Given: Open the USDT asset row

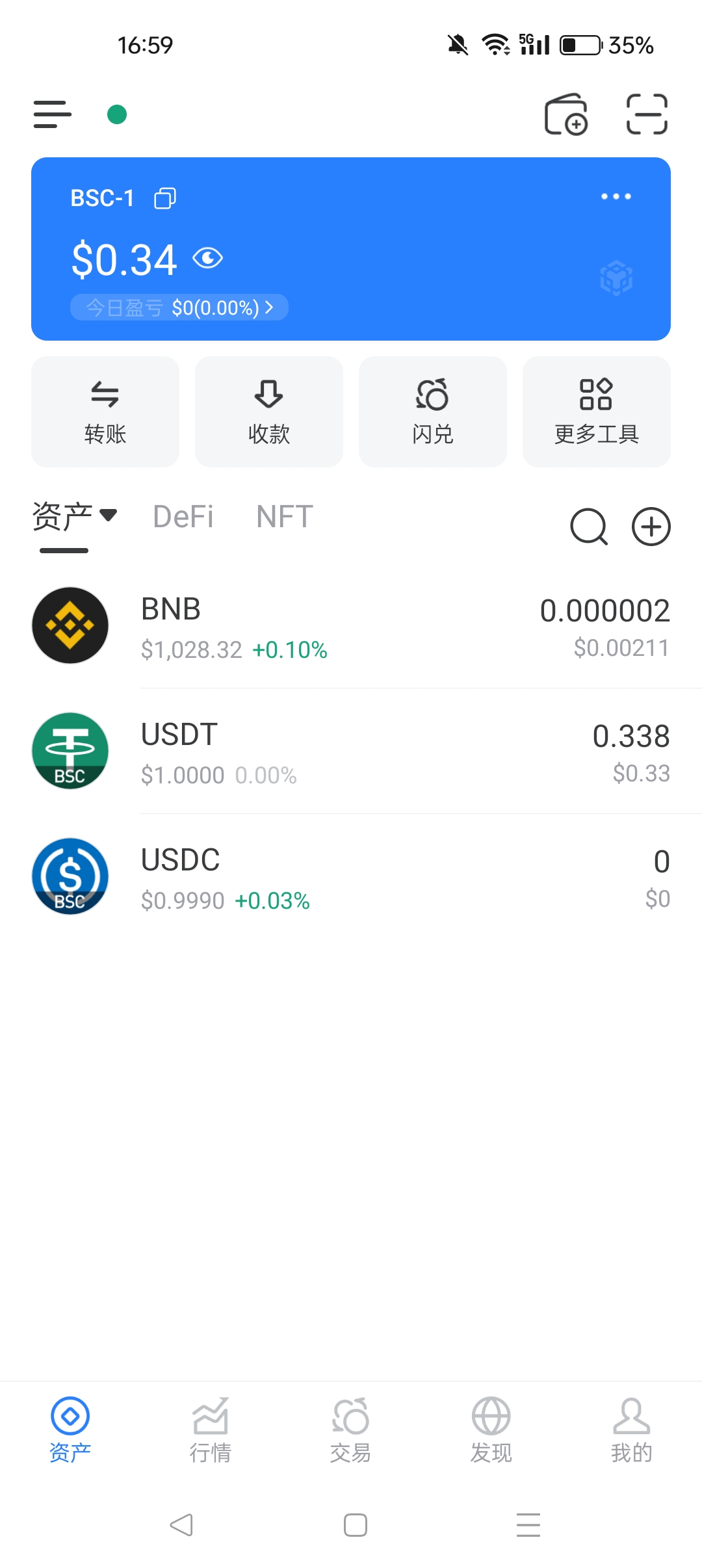Looking at the screenshot, I should [x=351, y=751].
